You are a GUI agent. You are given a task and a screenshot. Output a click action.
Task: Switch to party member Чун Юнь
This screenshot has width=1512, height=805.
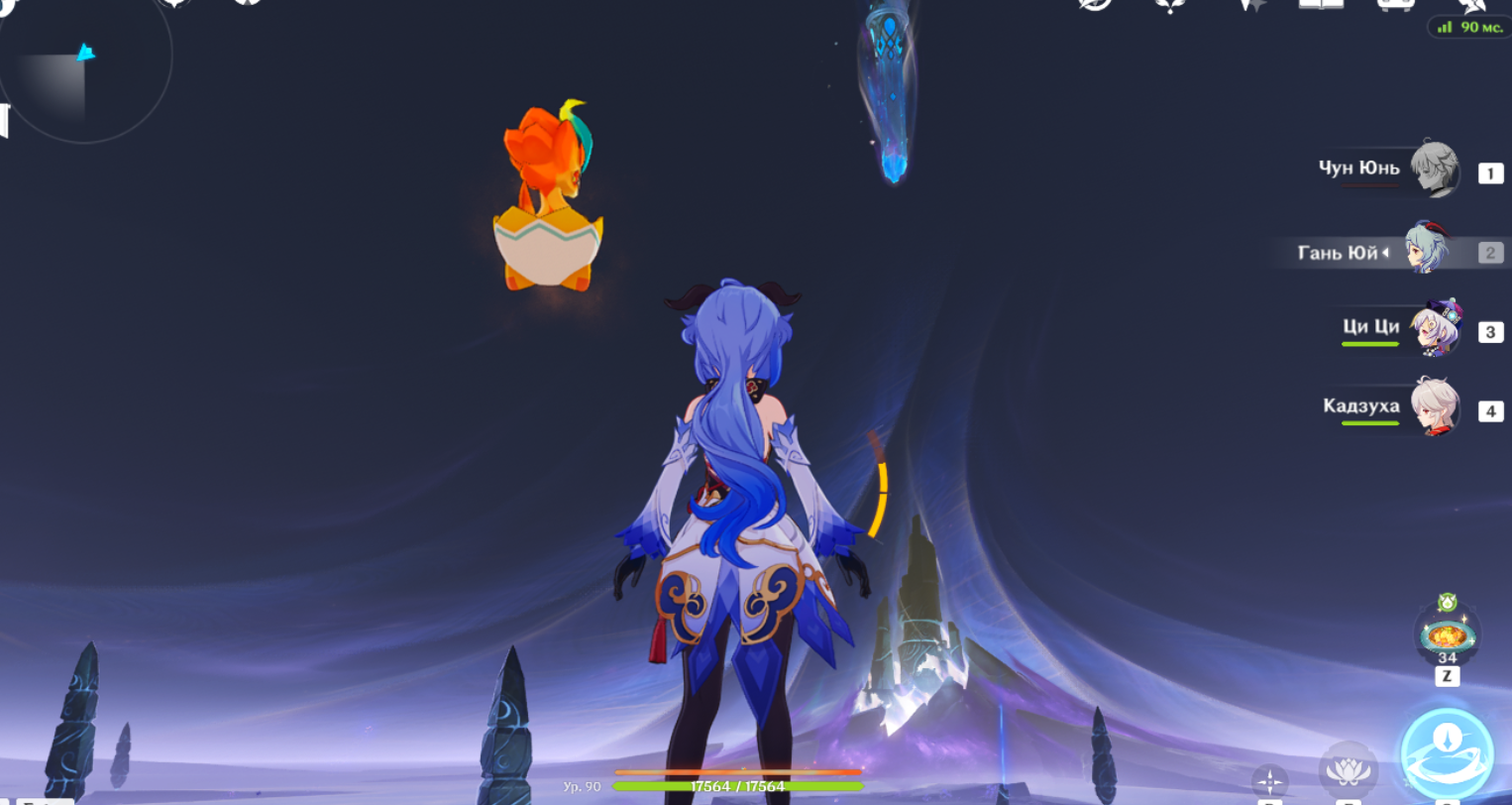1433,170
